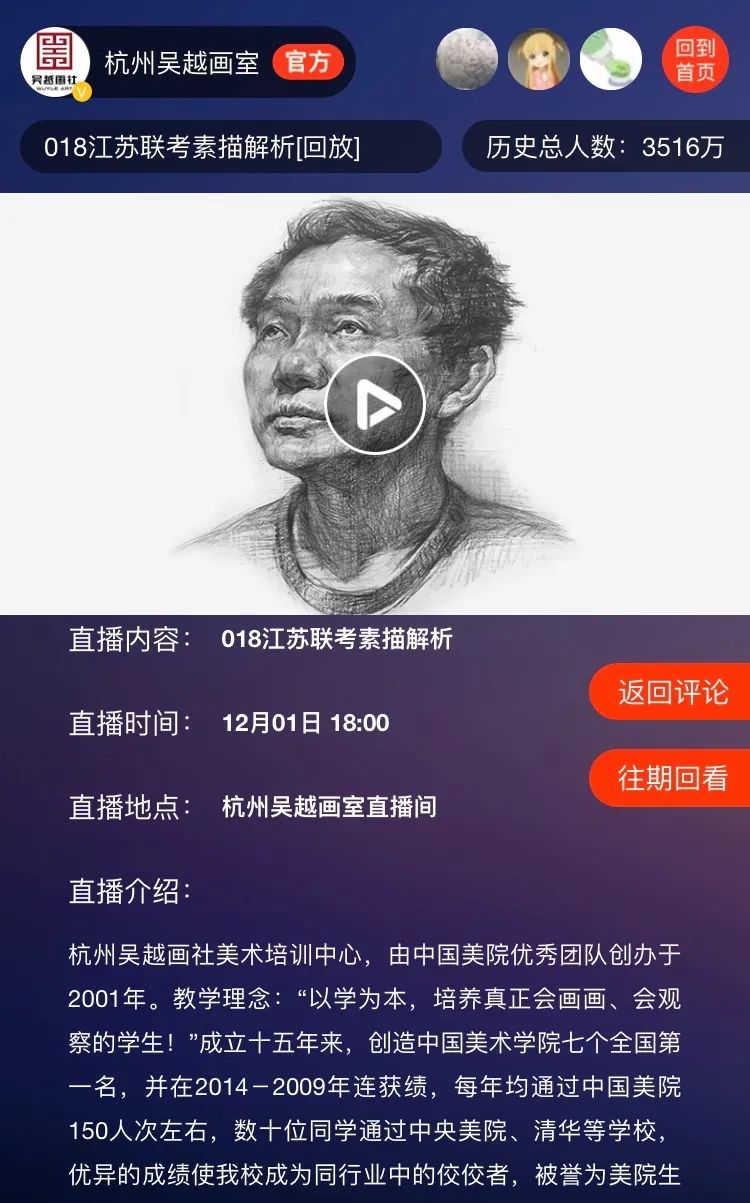The image size is (750, 1203).
Task: Open 杭州吴越画室 official profile
Action: click(x=180, y=62)
